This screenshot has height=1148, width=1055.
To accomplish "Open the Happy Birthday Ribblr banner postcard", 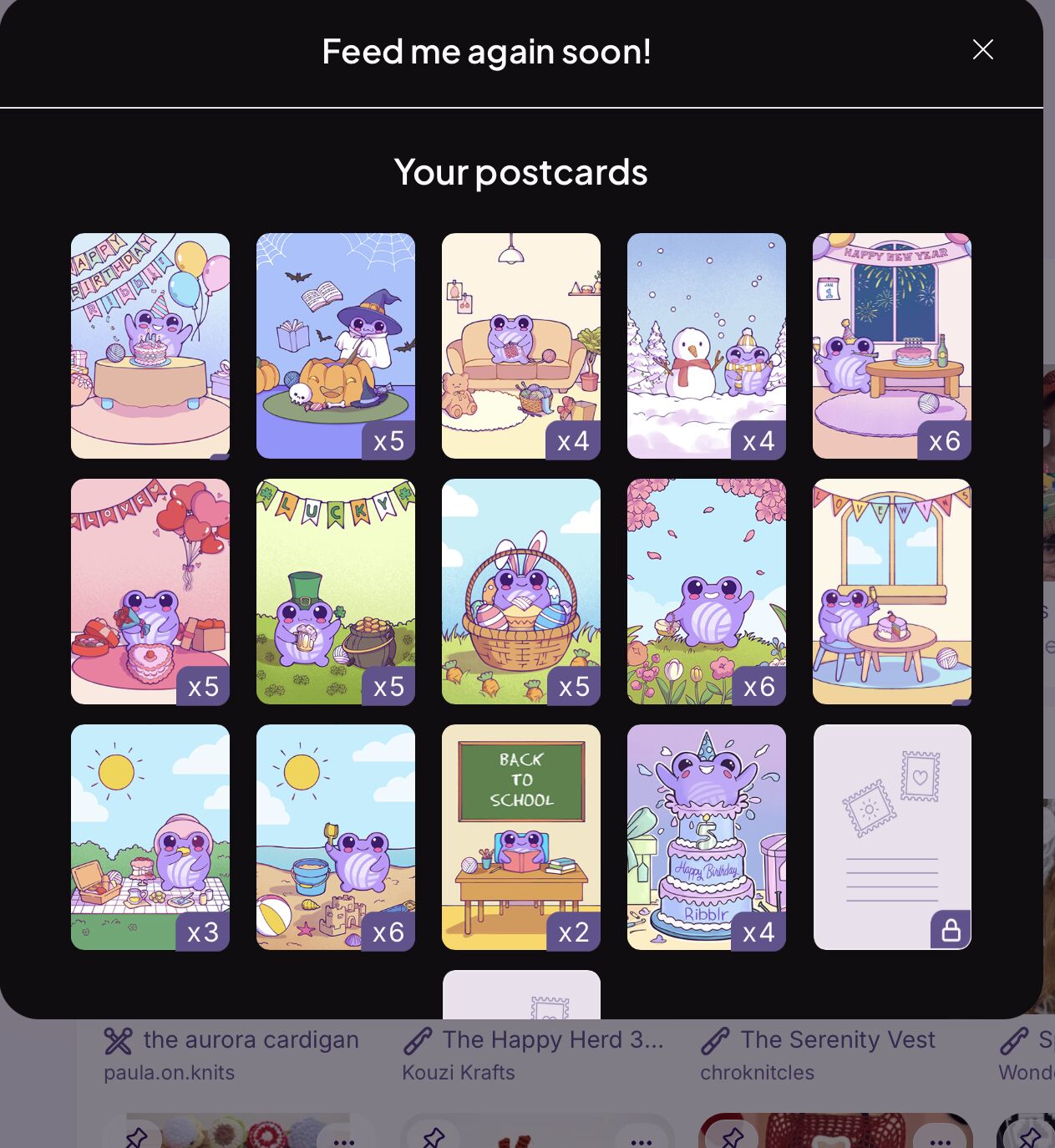I will pos(150,345).
